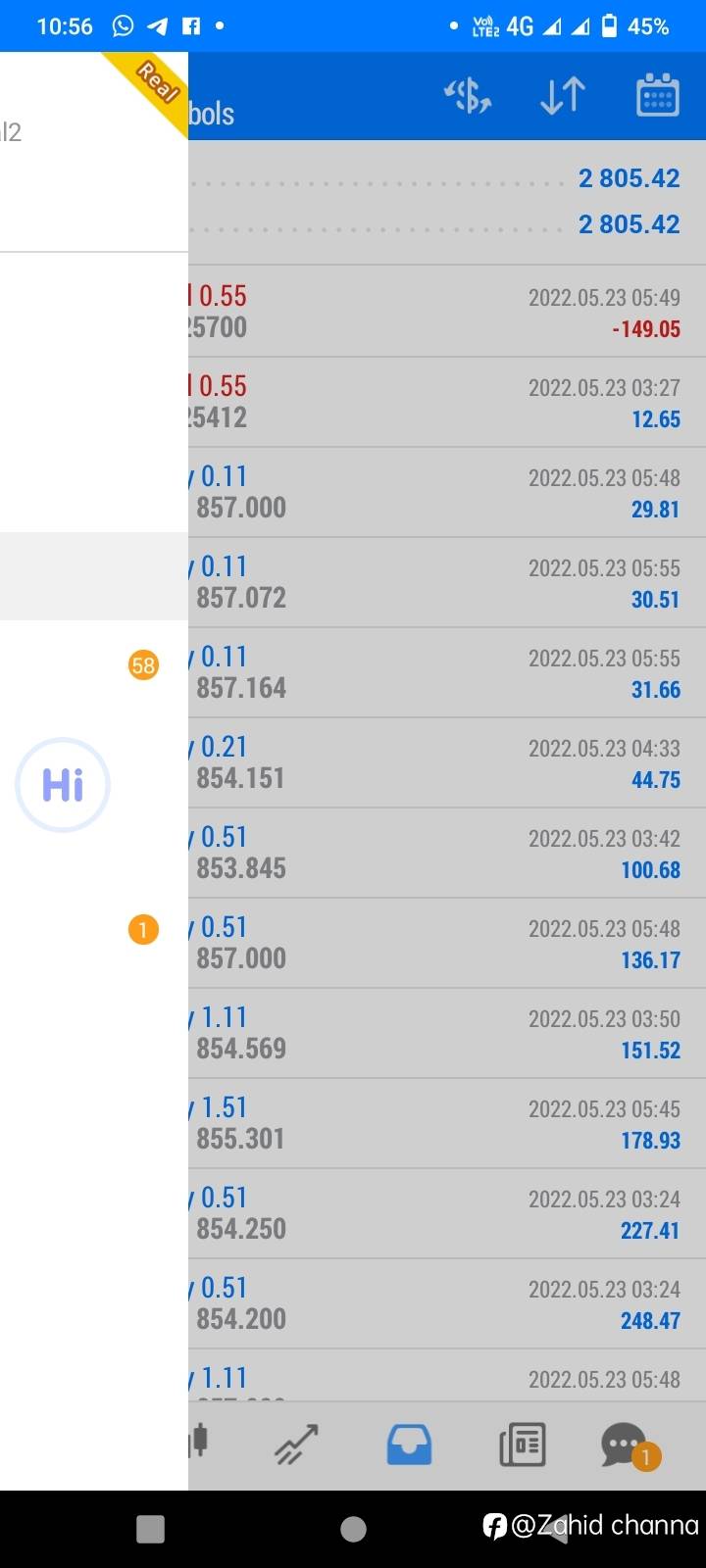View the trade with profit 178.93
The height and width of the screenshot is (1568, 706).
click(447, 1123)
